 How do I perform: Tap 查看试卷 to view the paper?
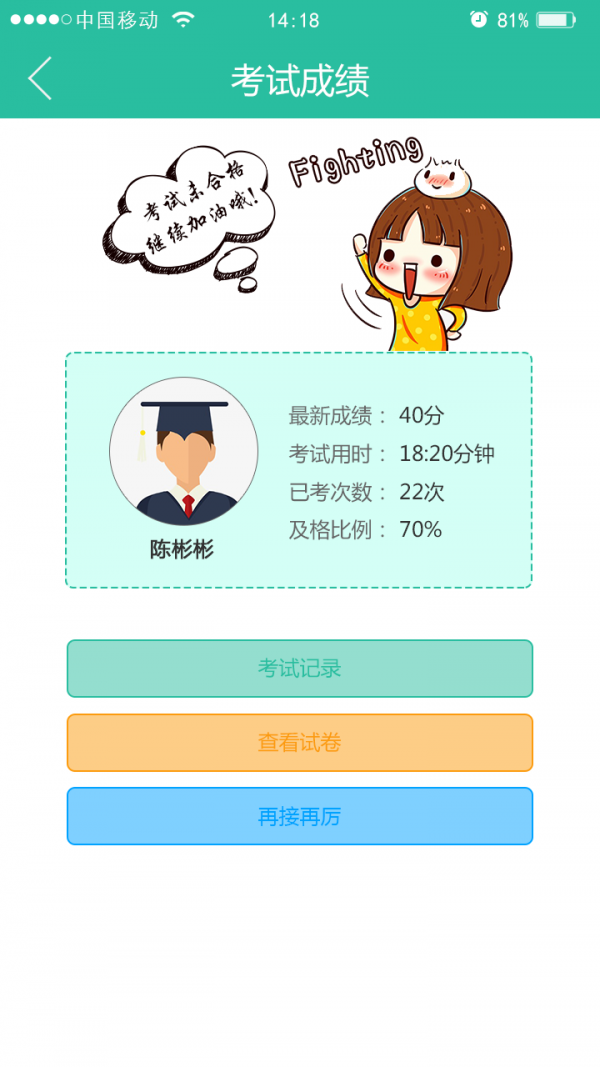(300, 742)
